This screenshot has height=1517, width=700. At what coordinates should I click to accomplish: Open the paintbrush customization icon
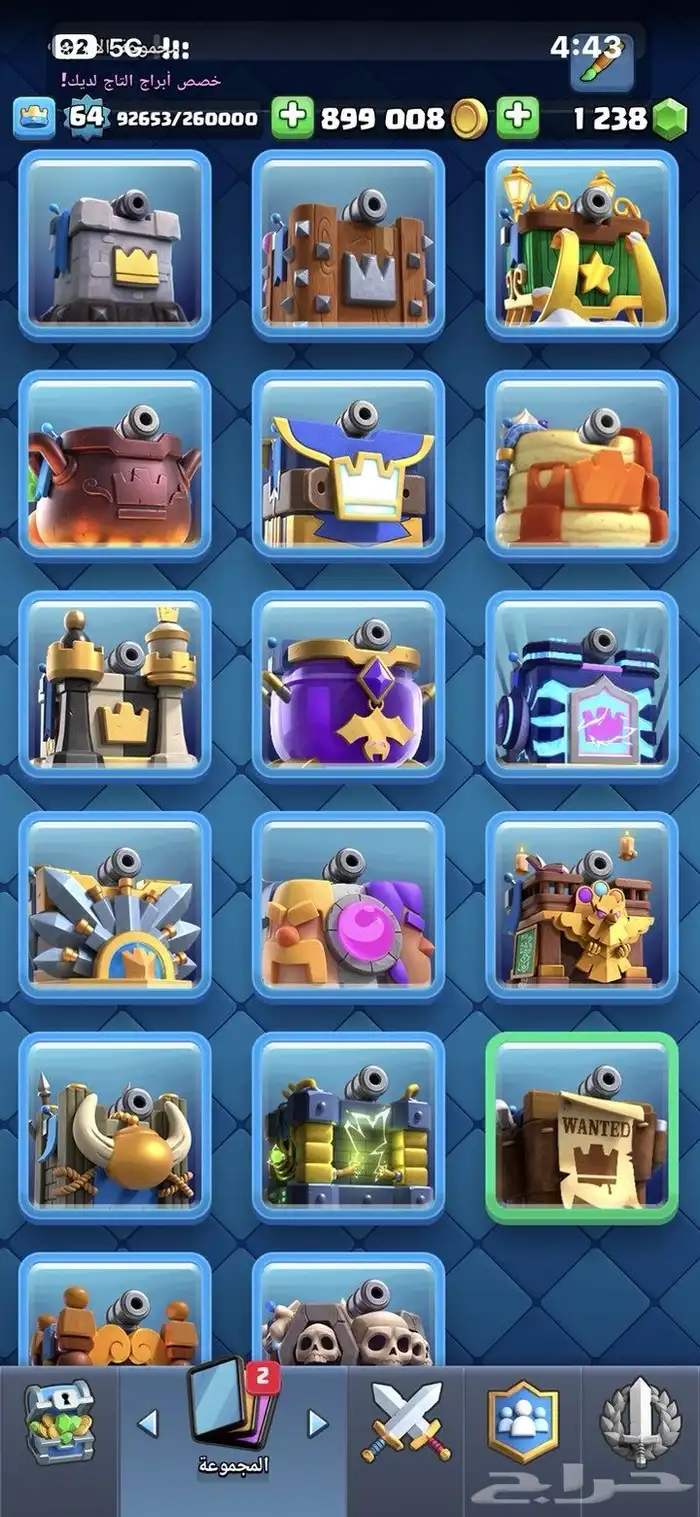pos(602,62)
